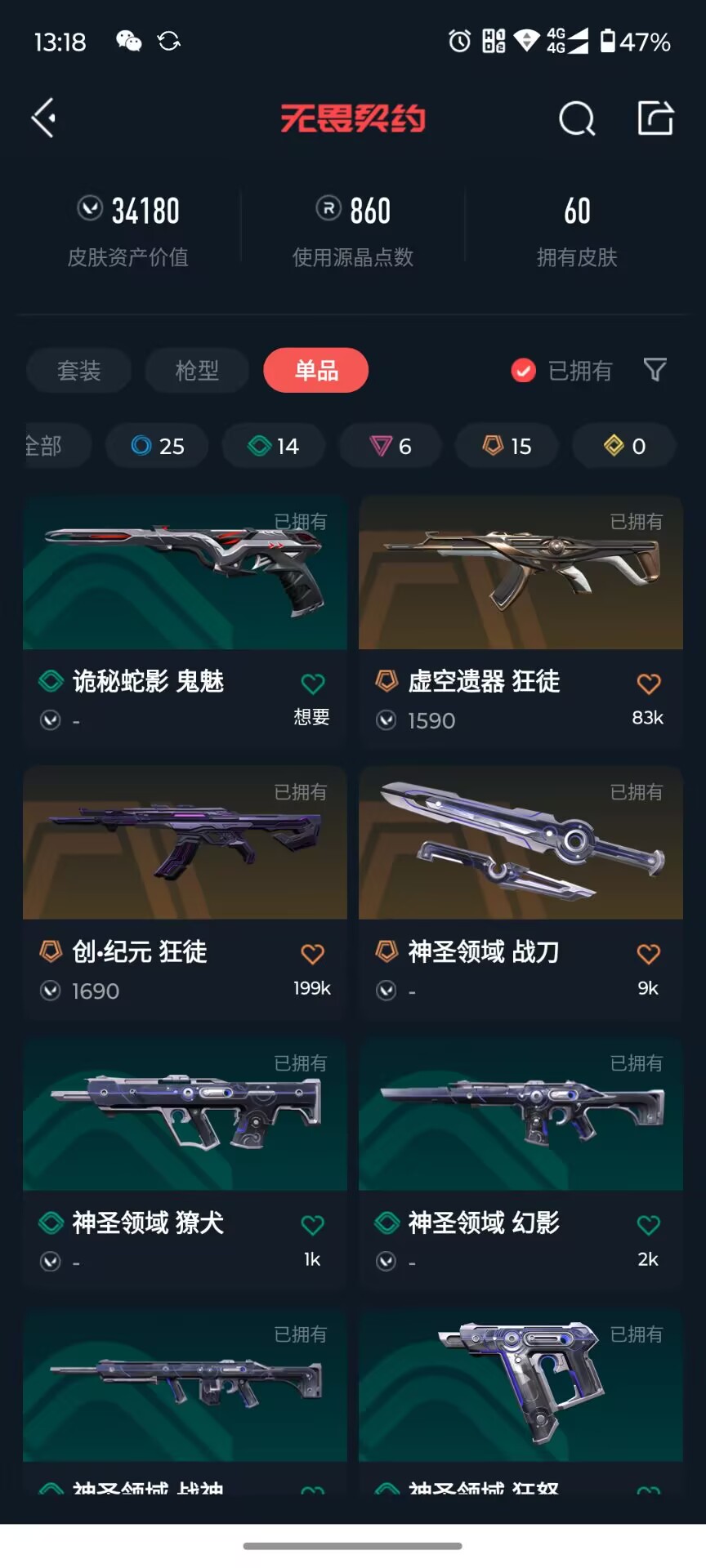Tap the heart on 神圣领域 獠犬
This screenshot has height=1568, width=706.
point(312,1225)
